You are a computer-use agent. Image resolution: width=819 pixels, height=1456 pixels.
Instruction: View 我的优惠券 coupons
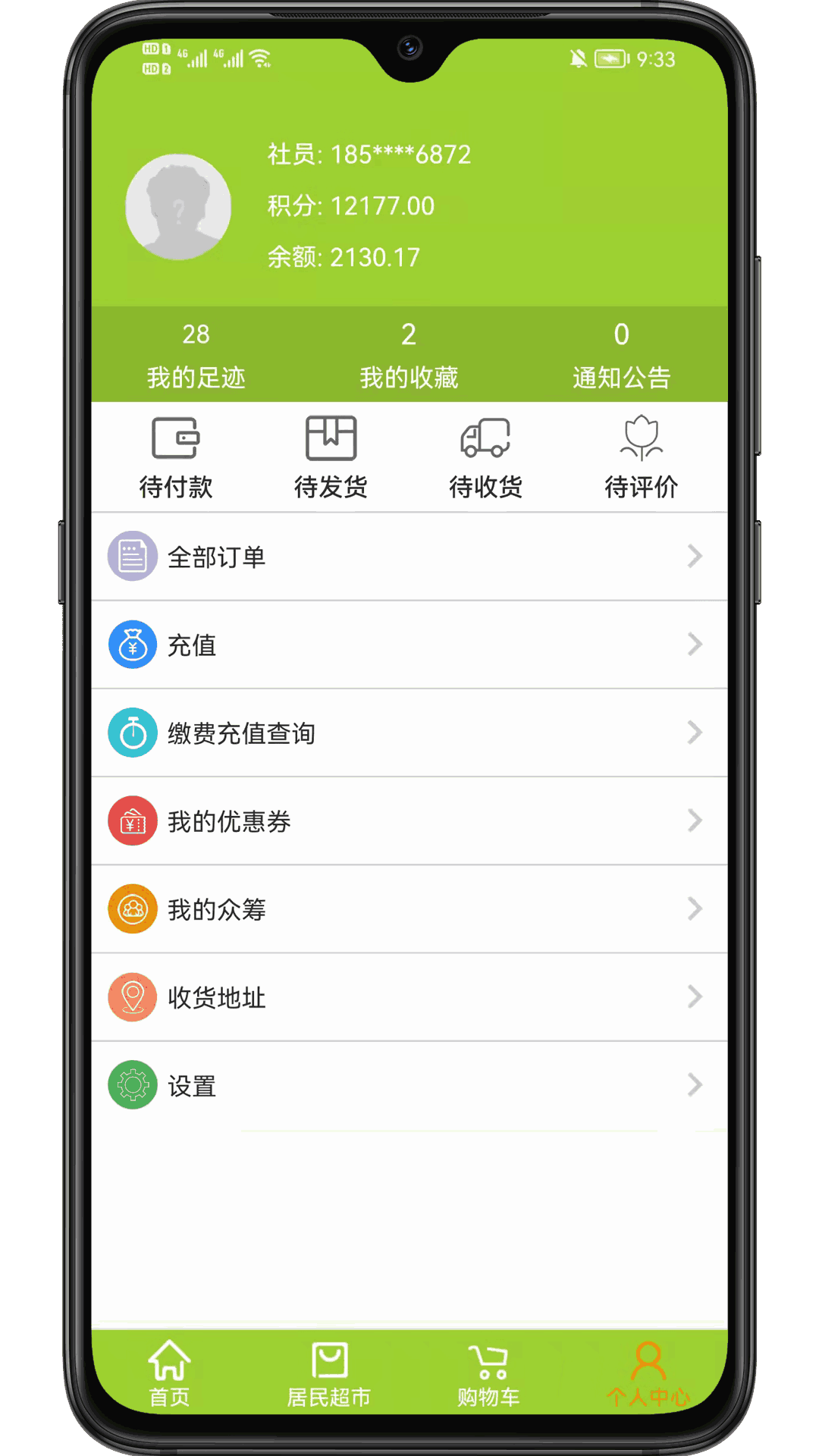[x=409, y=821]
